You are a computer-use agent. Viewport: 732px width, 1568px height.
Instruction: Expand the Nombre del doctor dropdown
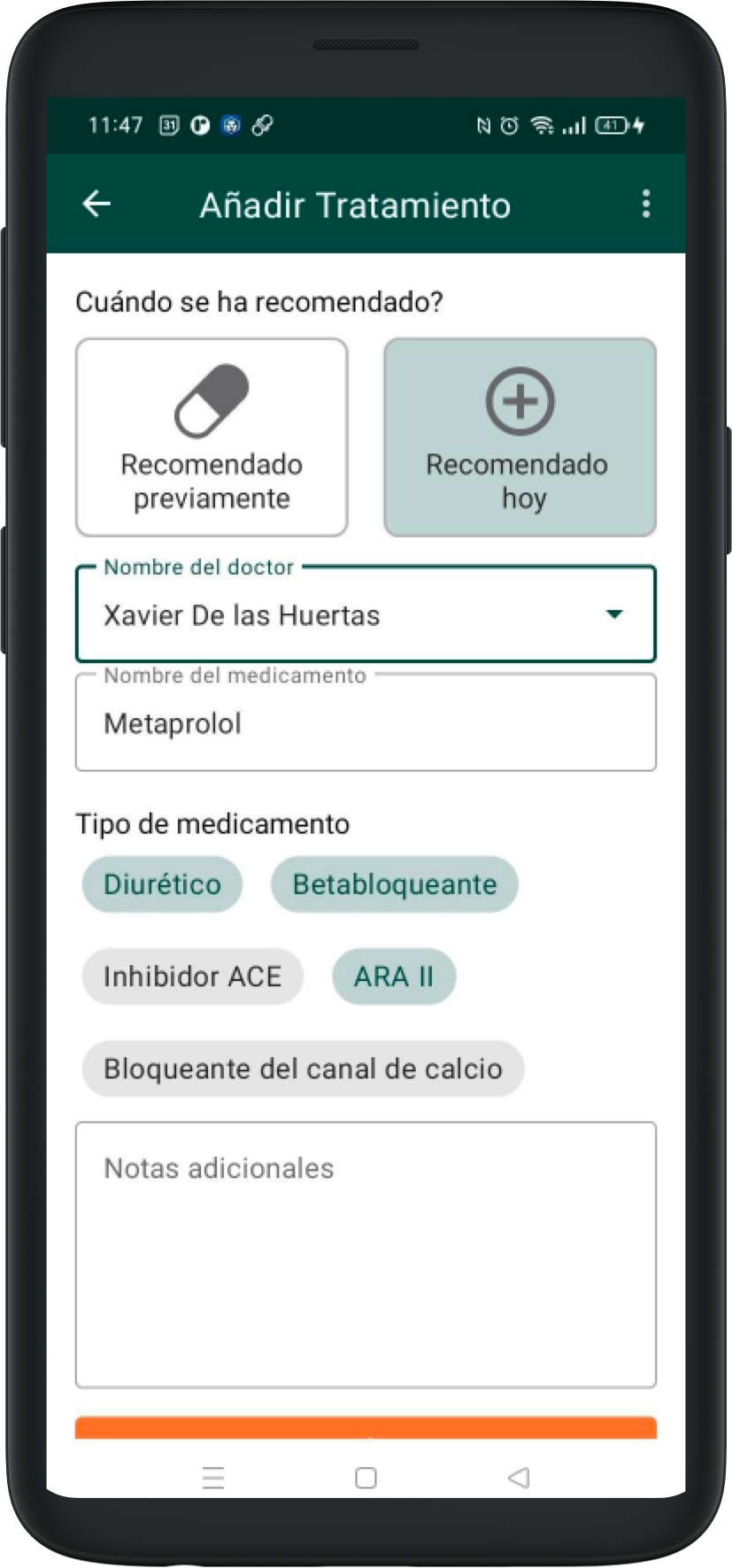pyautogui.click(x=613, y=614)
